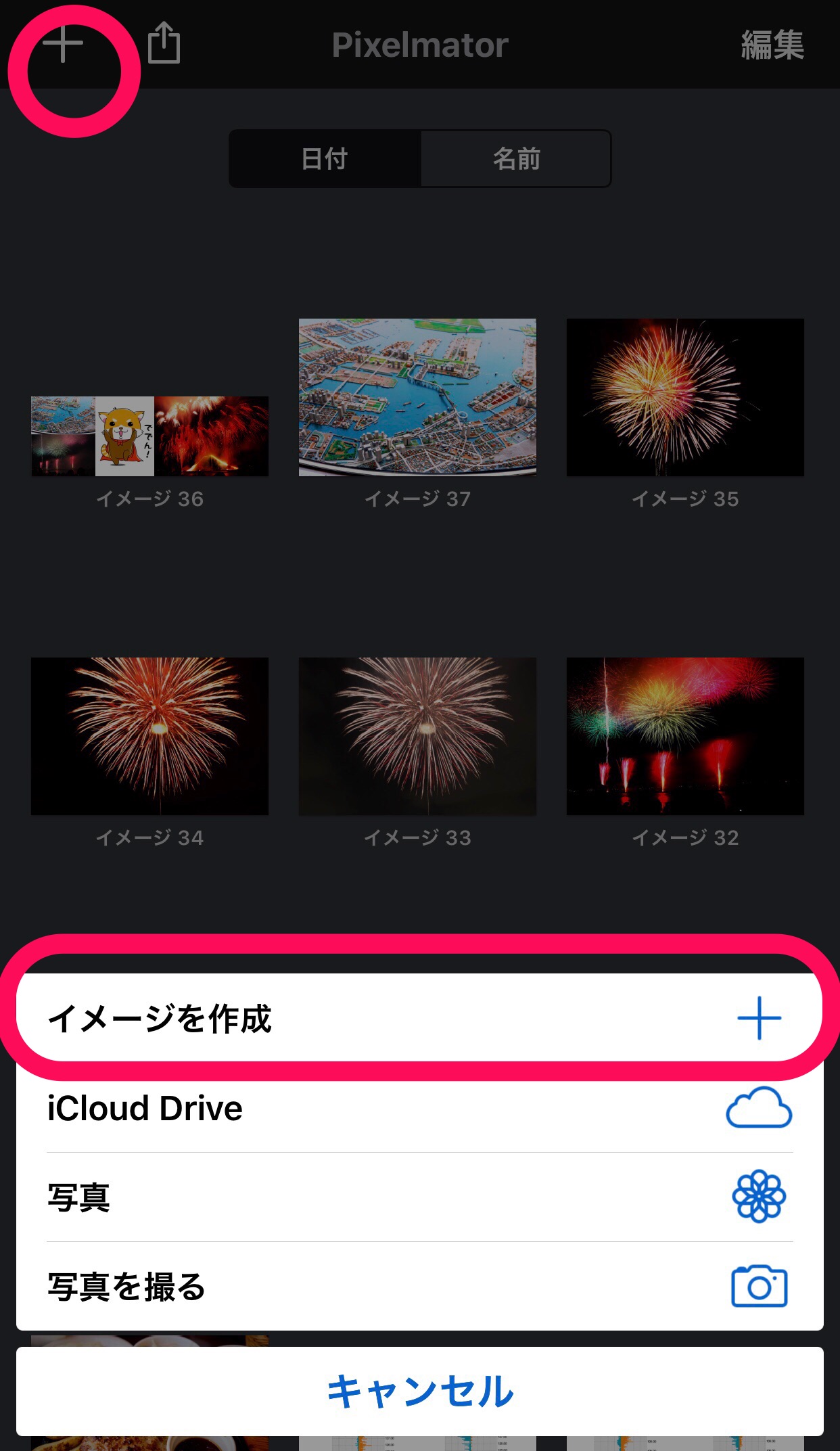Open イメージ 32 thumbnail

tap(685, 736)
